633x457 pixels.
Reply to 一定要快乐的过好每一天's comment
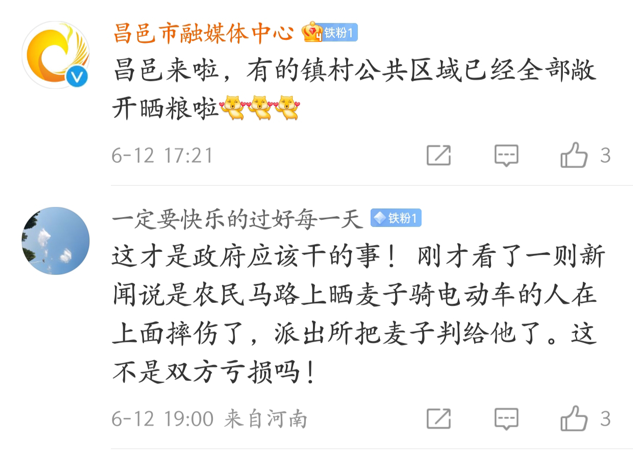pos(506,417)
